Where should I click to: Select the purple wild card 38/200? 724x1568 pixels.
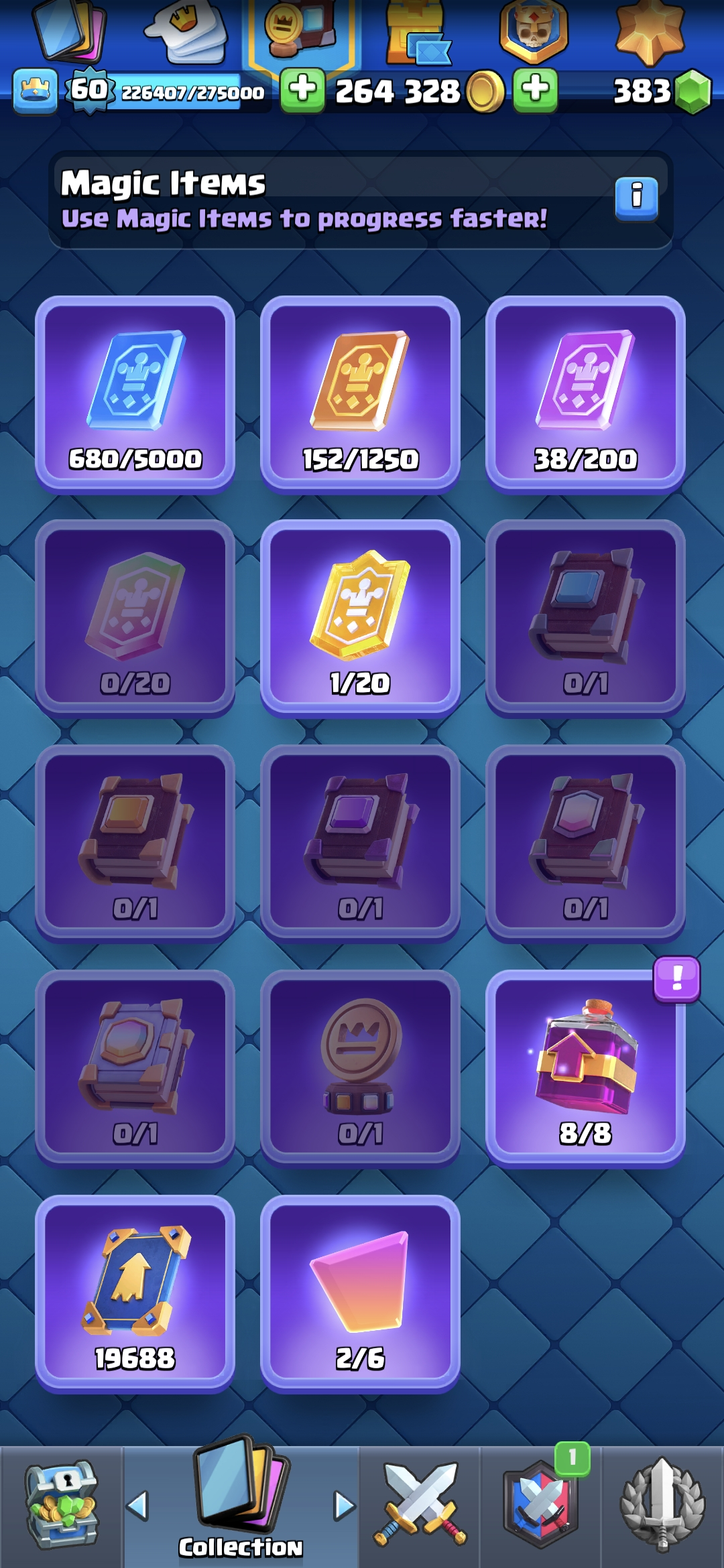[585, 395]
